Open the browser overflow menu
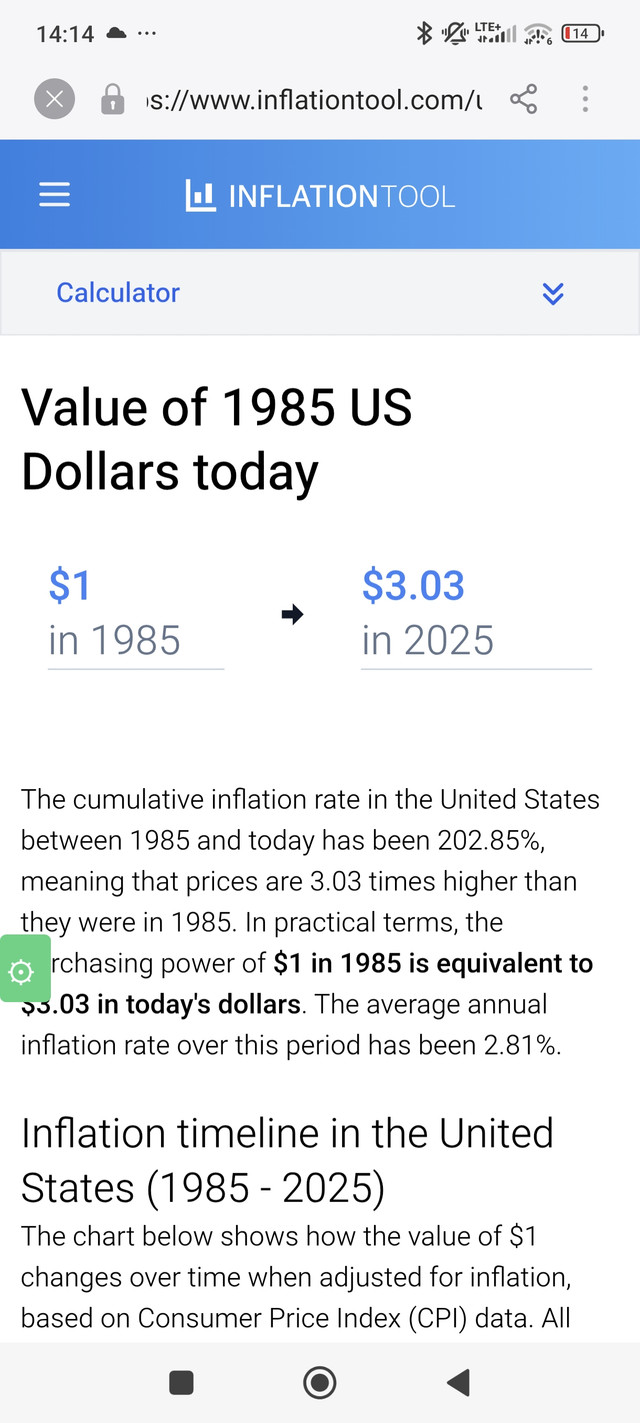640x1423 pixels. point(585,99)
